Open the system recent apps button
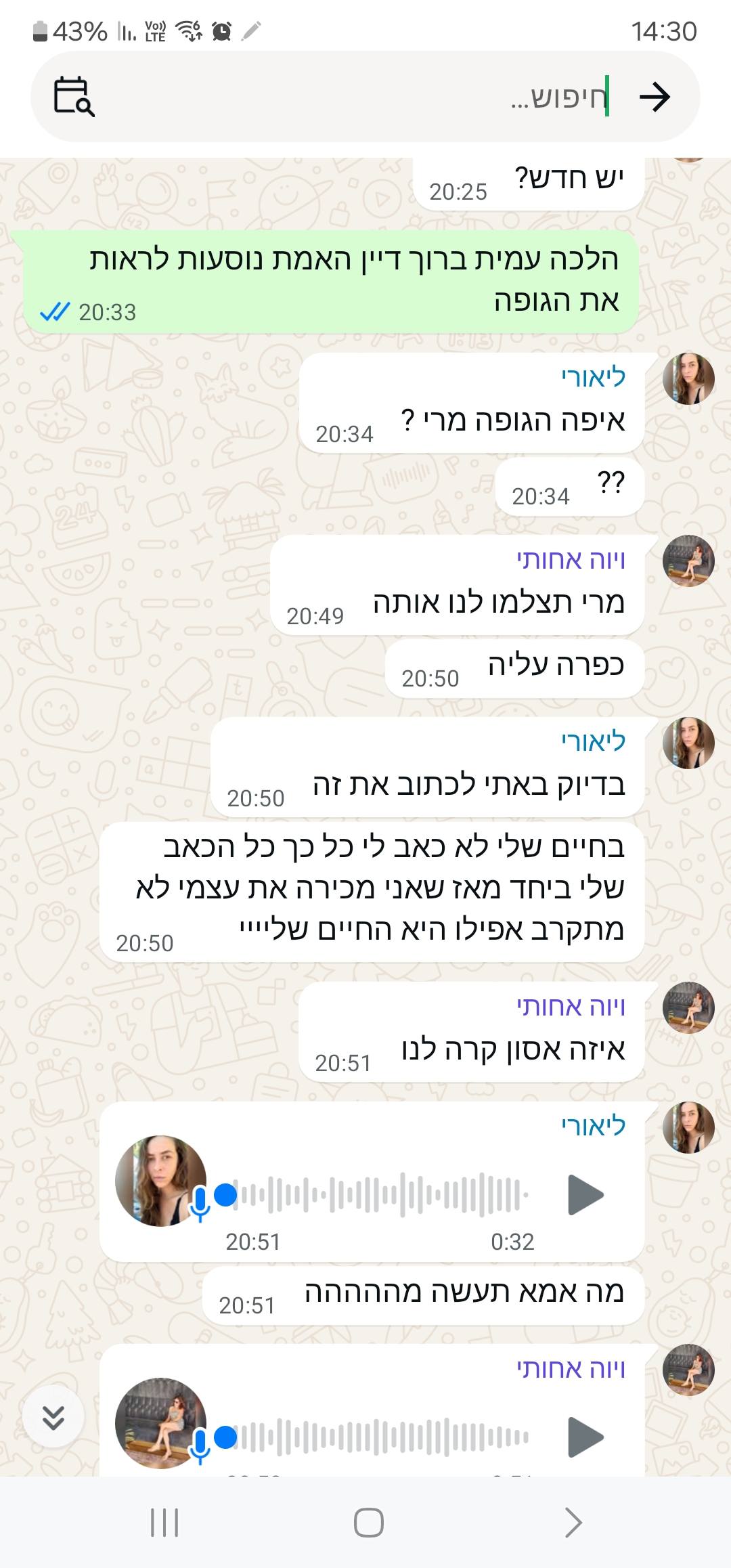The width and height of the screenshot is (731, 1568). [x=164, y=1523]
